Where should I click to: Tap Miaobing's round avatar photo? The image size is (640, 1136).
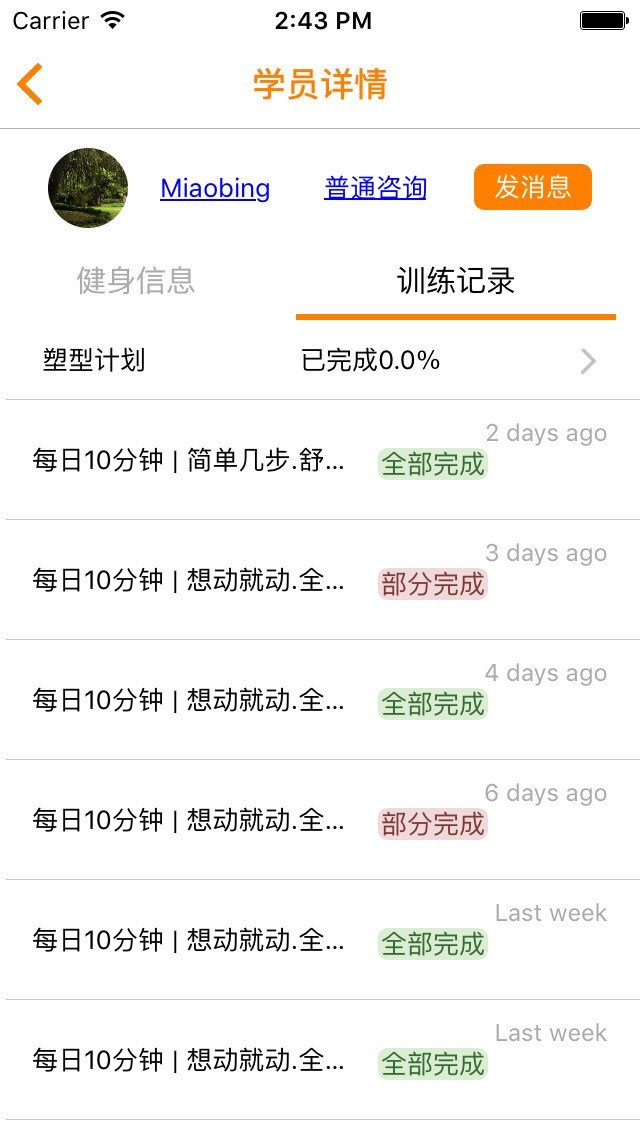click(x=88, y=188)
